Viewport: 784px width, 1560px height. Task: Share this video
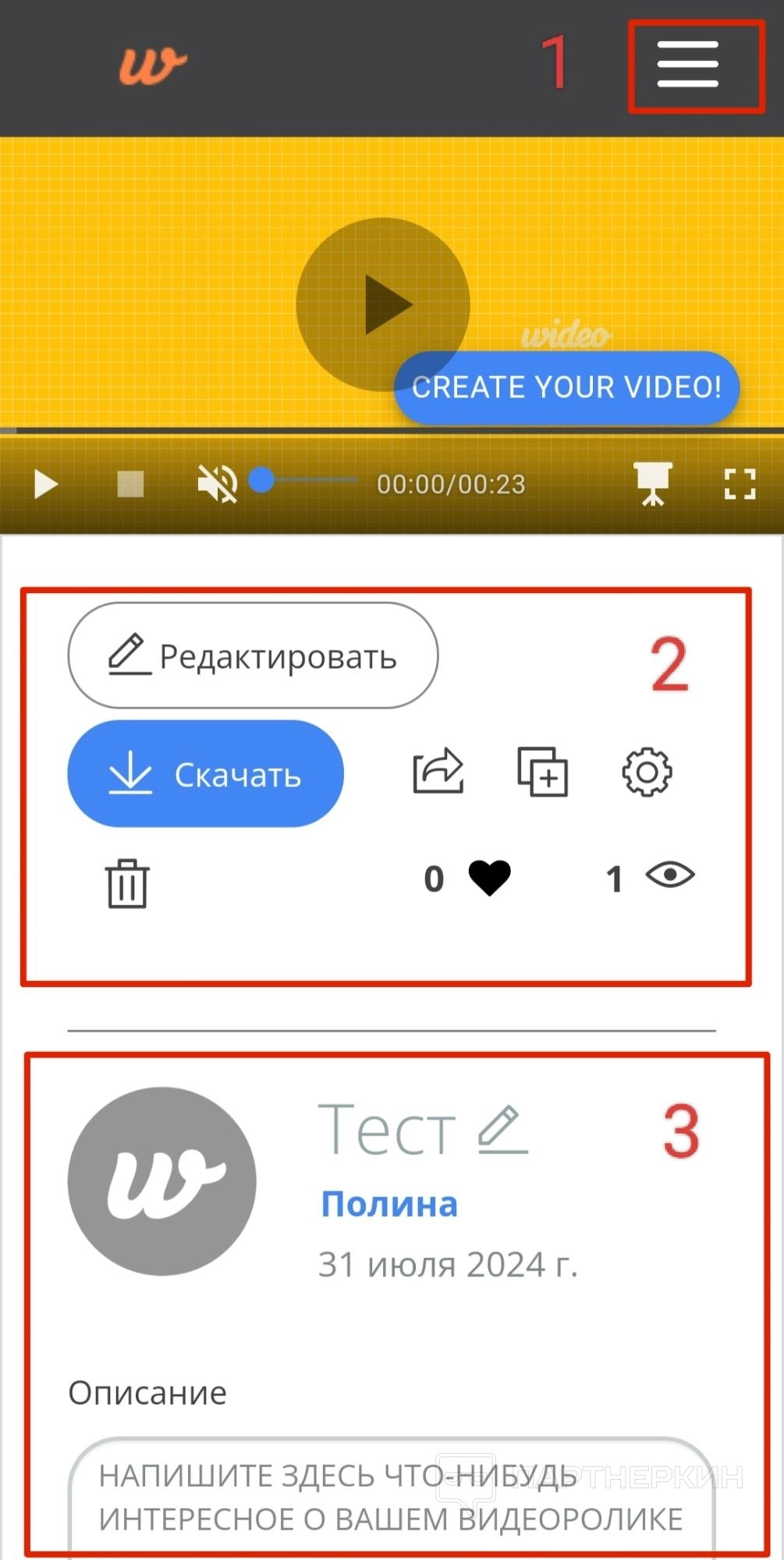pyautogui.click(x=438, y=772)
